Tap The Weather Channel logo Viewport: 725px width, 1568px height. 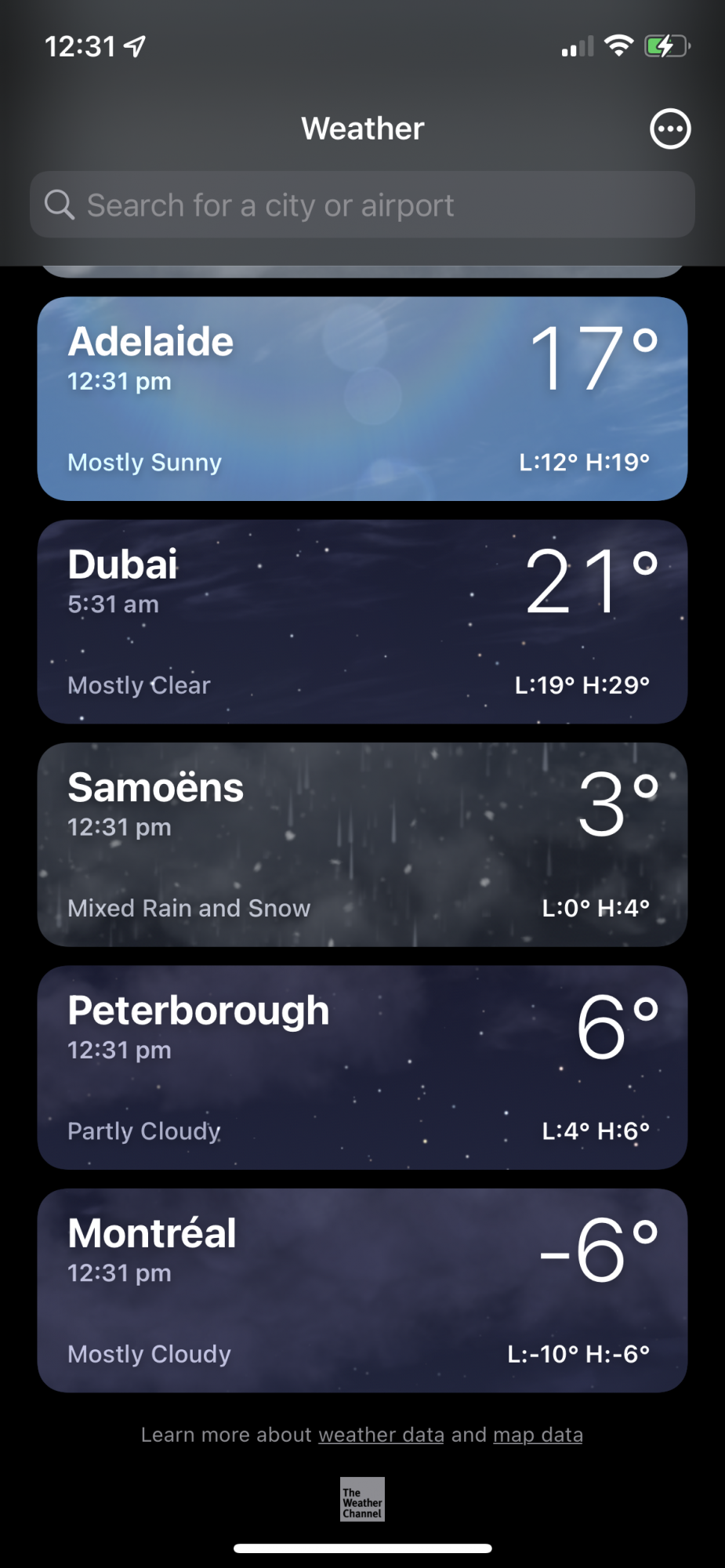tap(362, 1499)
